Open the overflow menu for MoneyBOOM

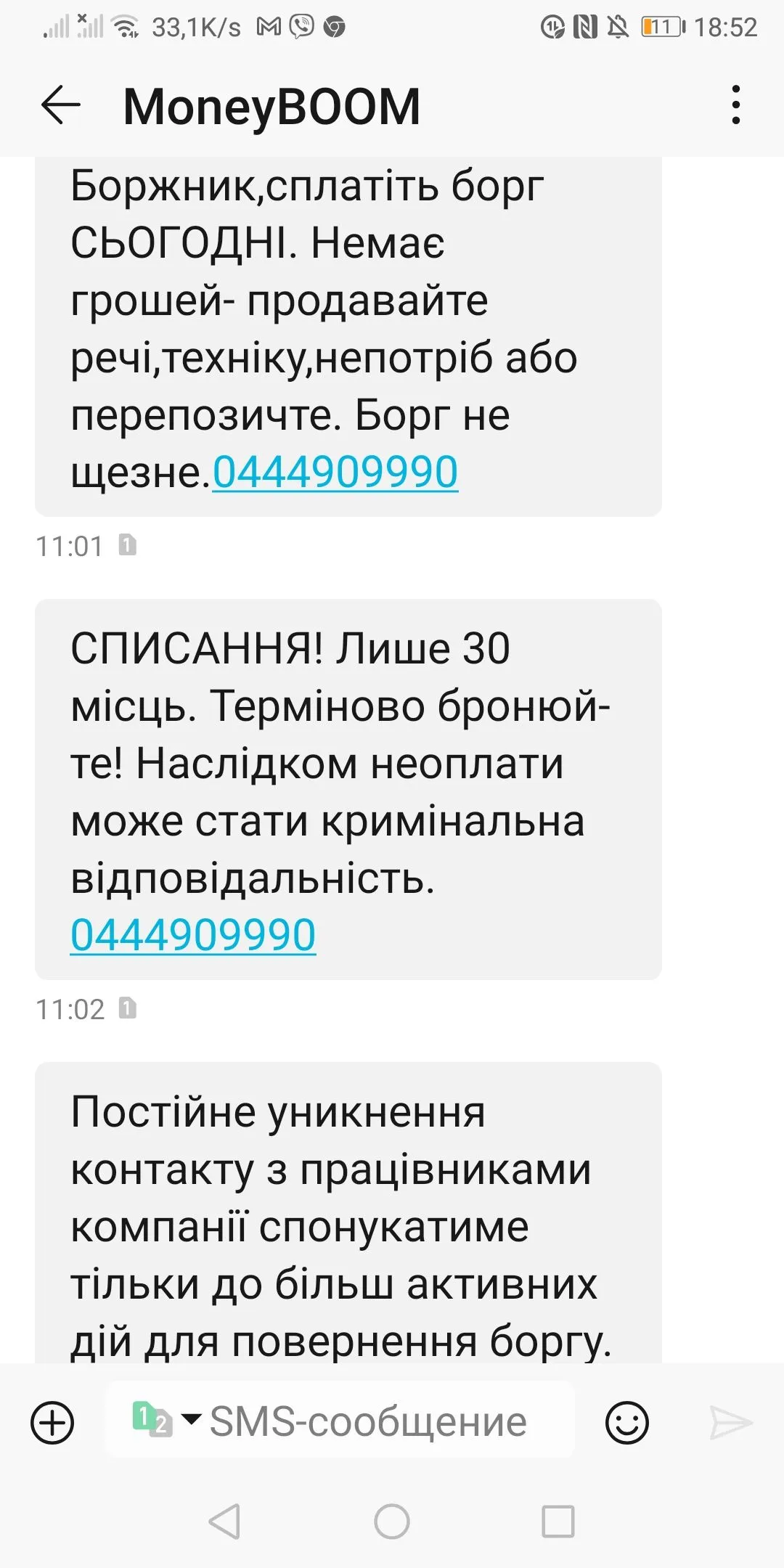point(735,106)
